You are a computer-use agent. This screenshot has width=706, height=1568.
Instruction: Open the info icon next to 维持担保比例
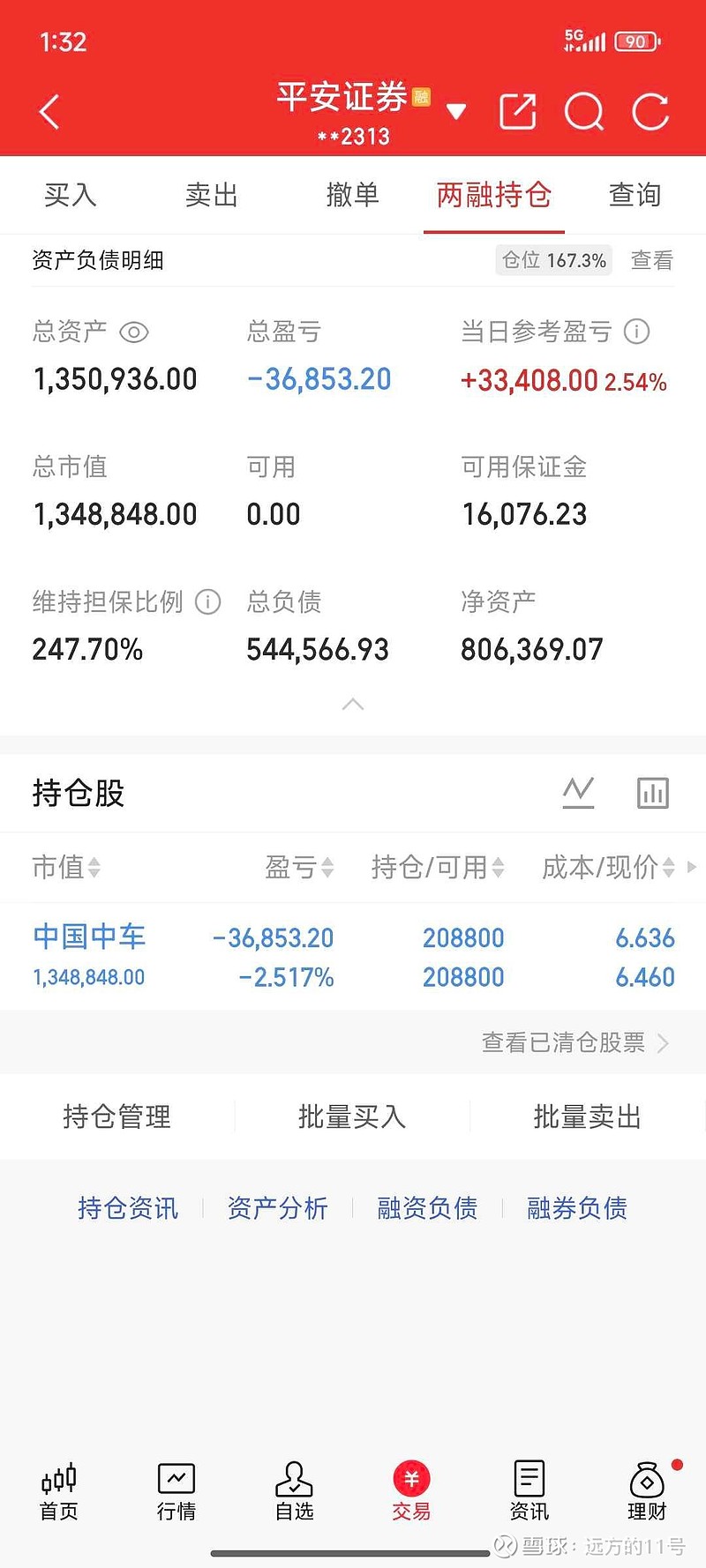coord(207,601)
